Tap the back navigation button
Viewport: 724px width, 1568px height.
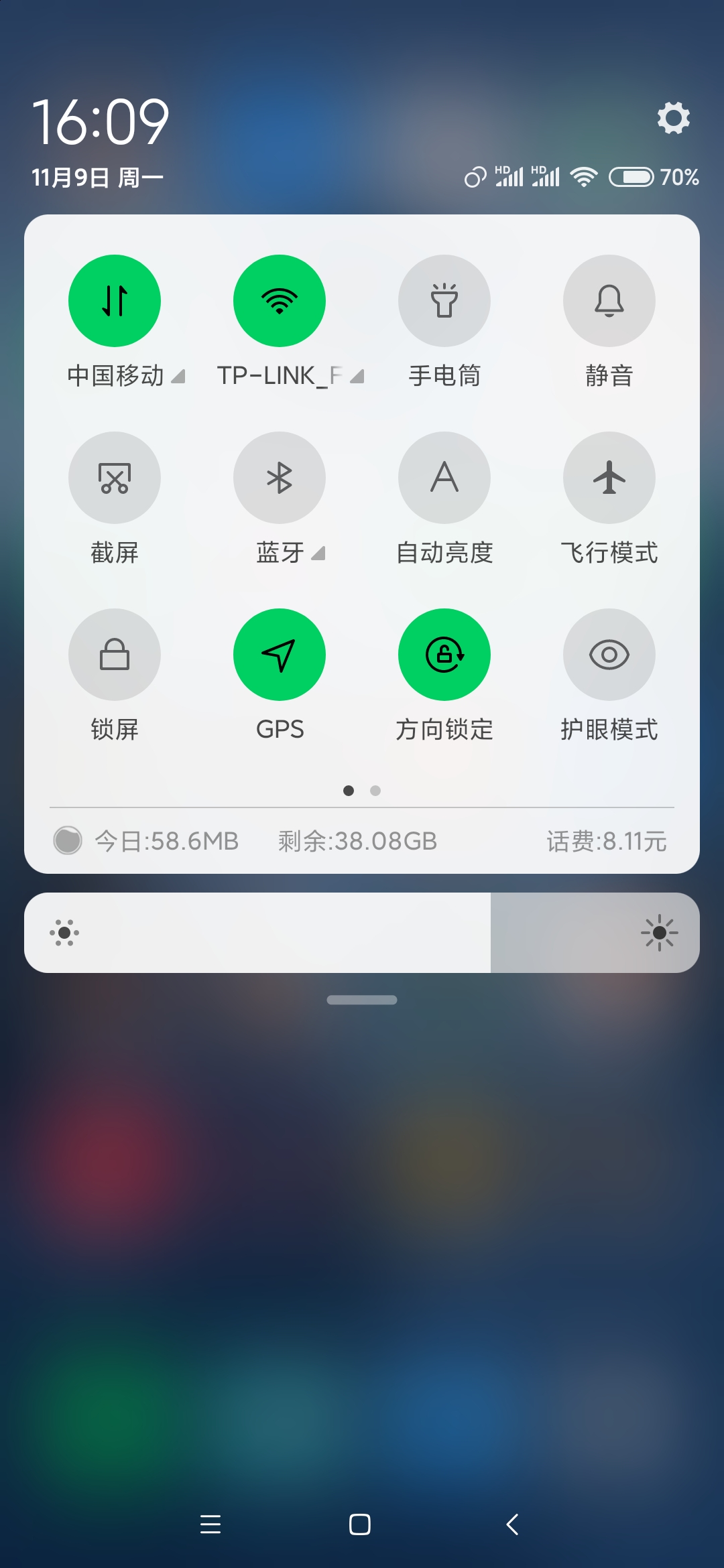coord(513,1524)
